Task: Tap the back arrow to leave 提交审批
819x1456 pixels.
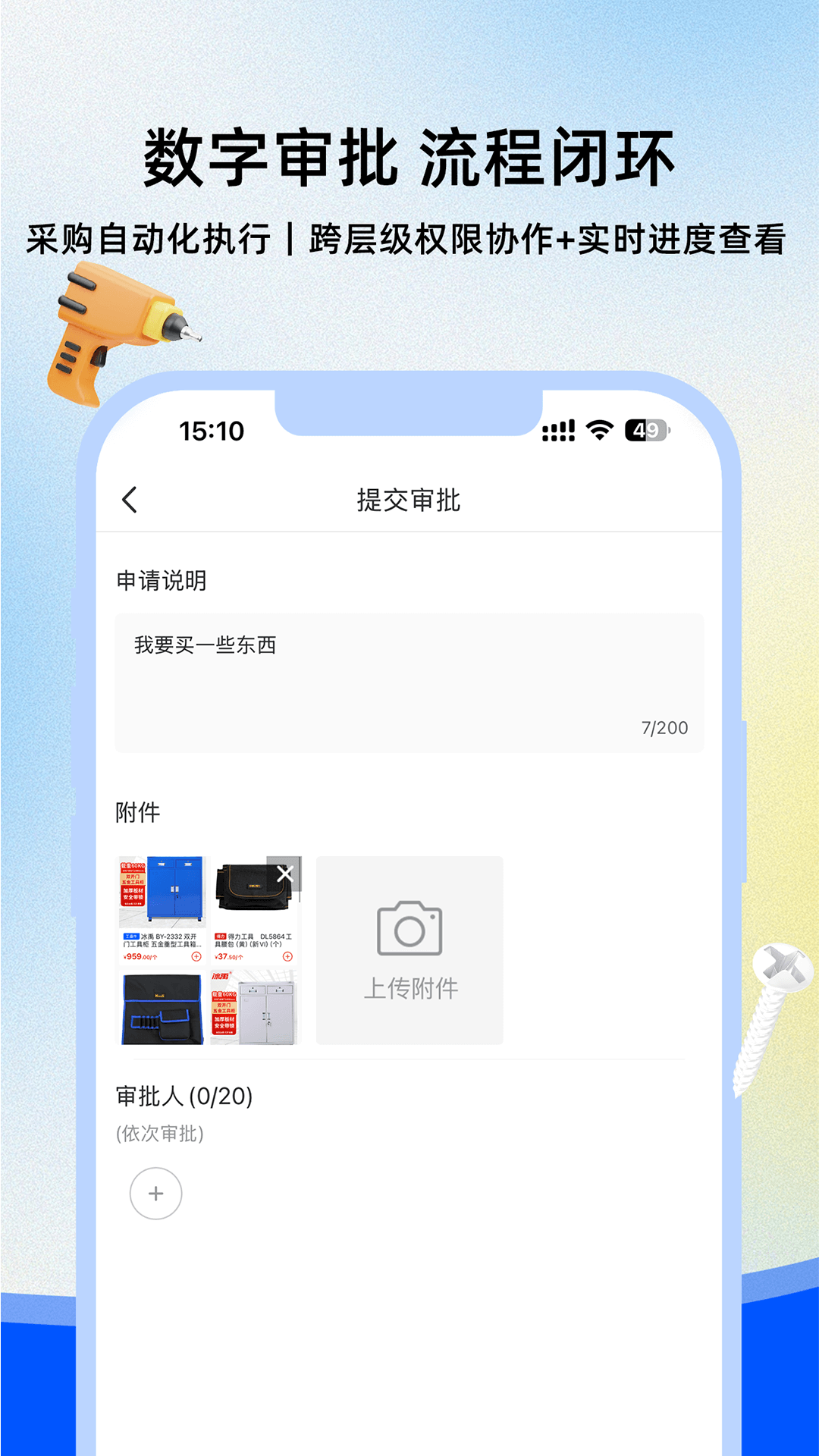Action: (130, 500)
